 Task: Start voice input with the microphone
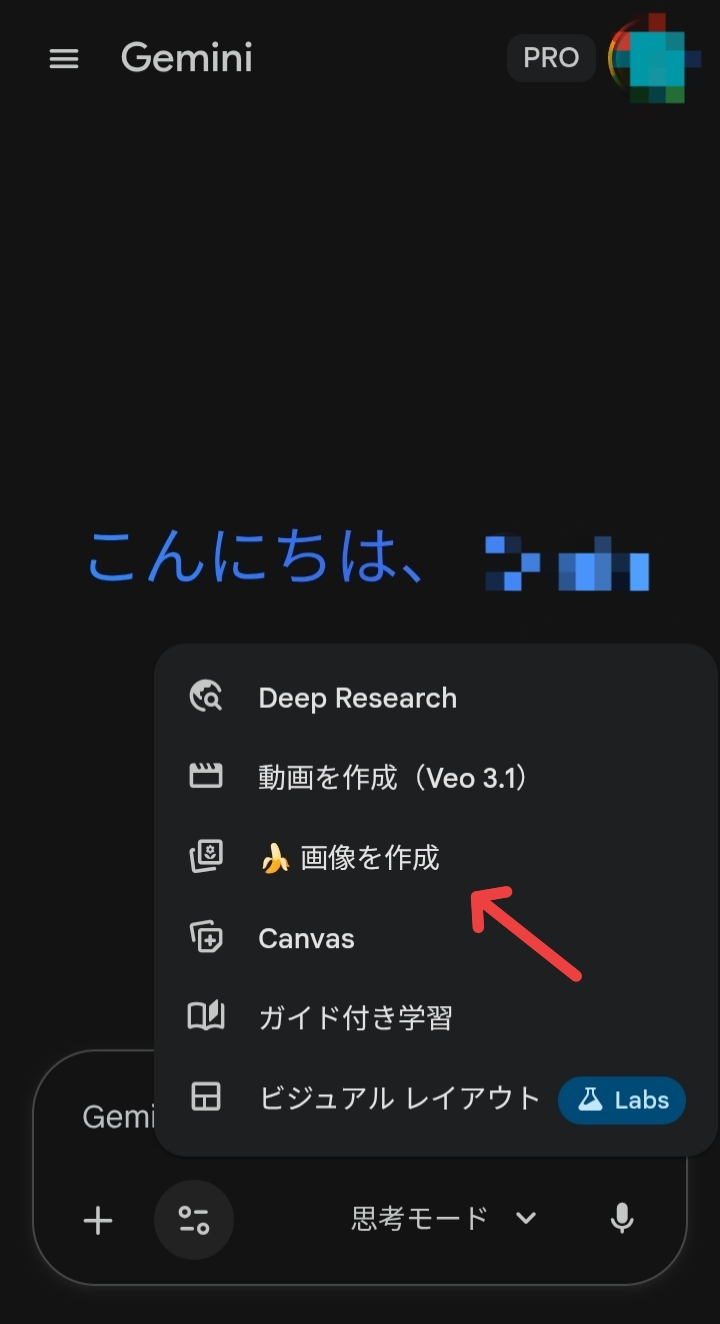pos(622,1218)
